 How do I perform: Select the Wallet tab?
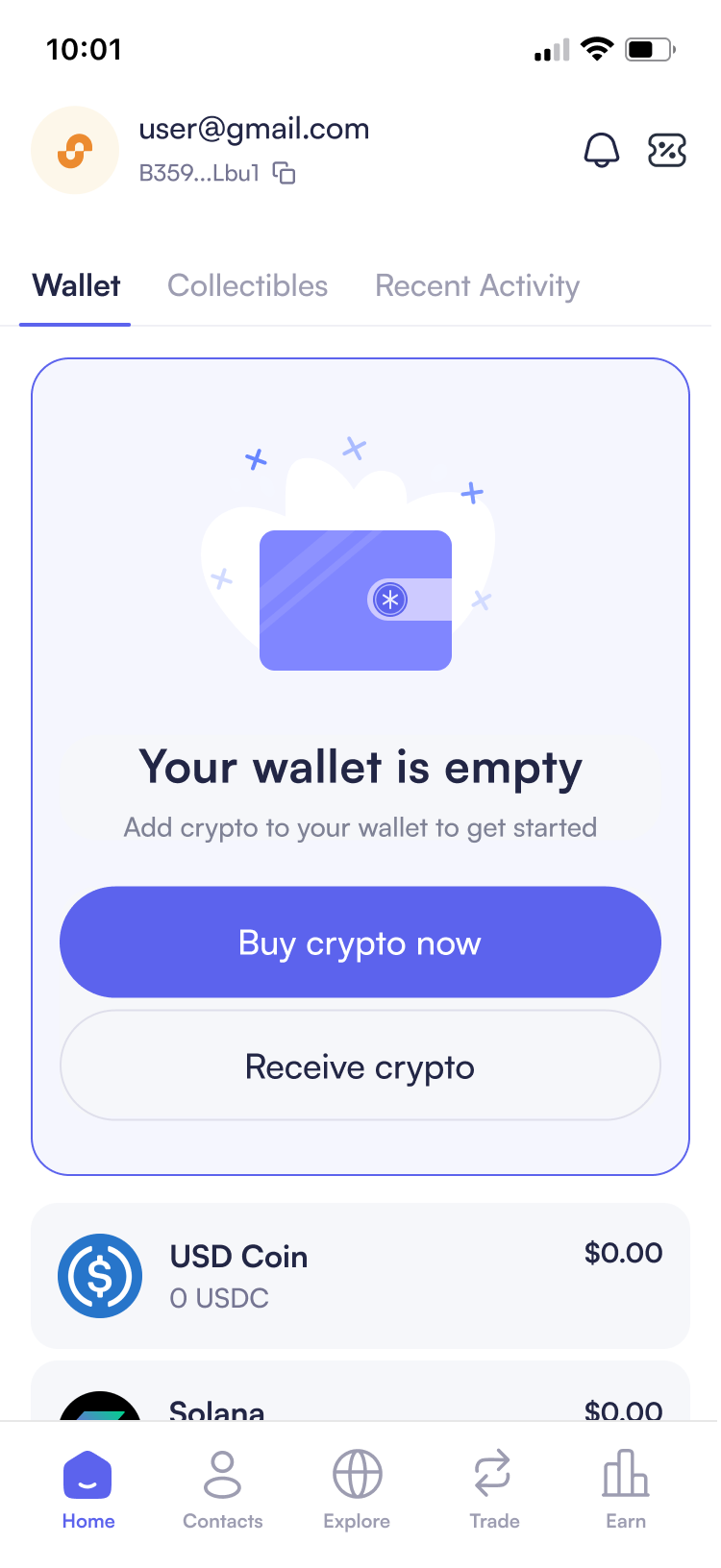[x=76, y=286]
